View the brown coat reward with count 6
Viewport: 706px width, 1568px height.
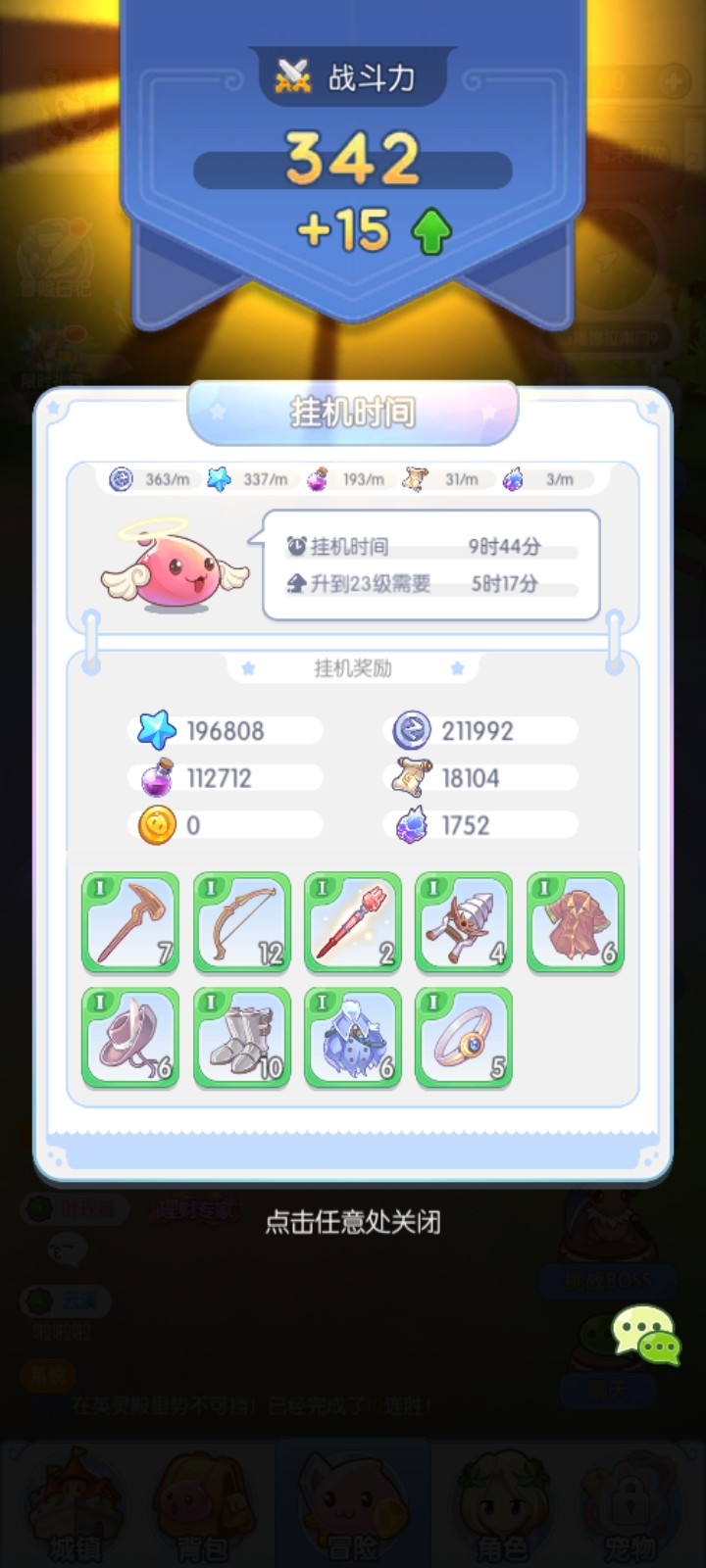576,922
